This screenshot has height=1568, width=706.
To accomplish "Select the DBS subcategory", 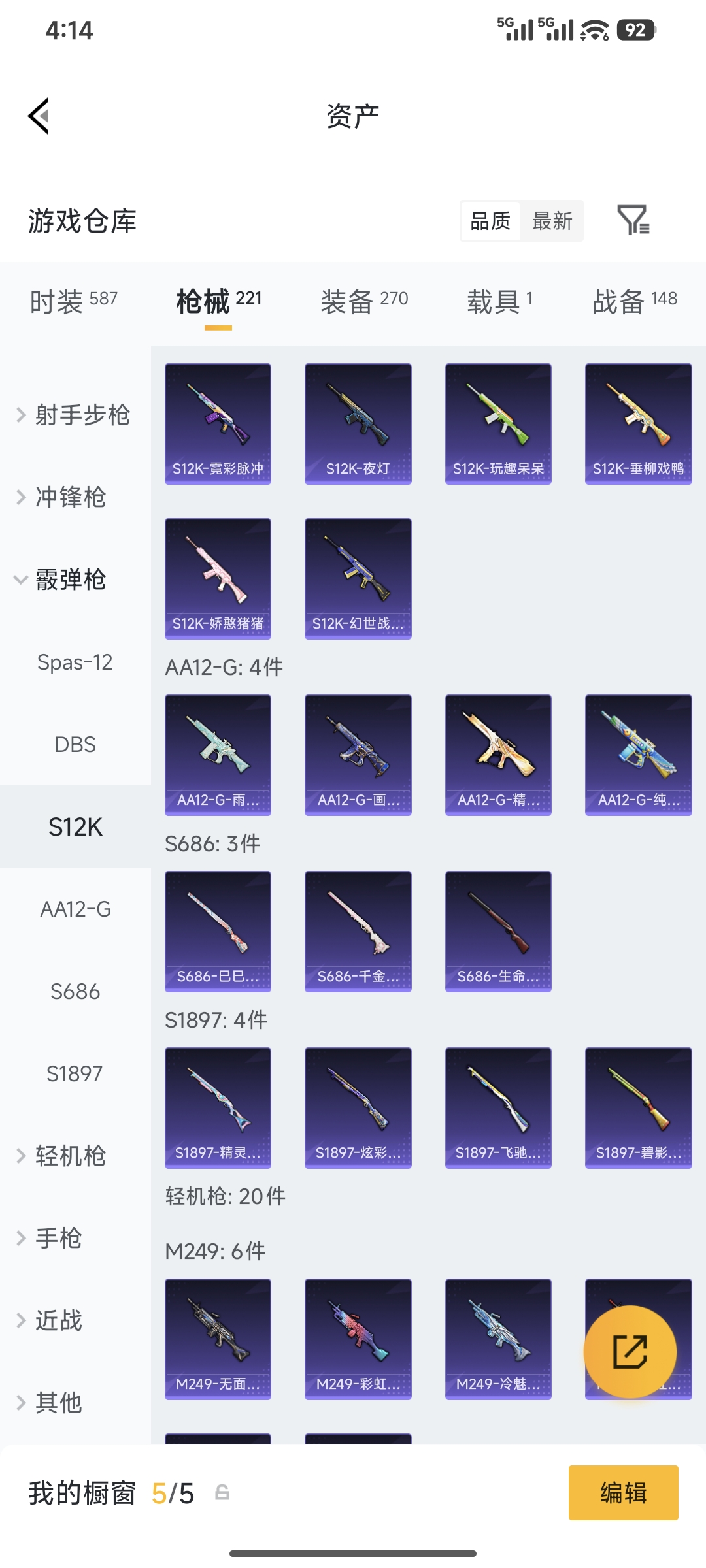I will pos(75,744).
